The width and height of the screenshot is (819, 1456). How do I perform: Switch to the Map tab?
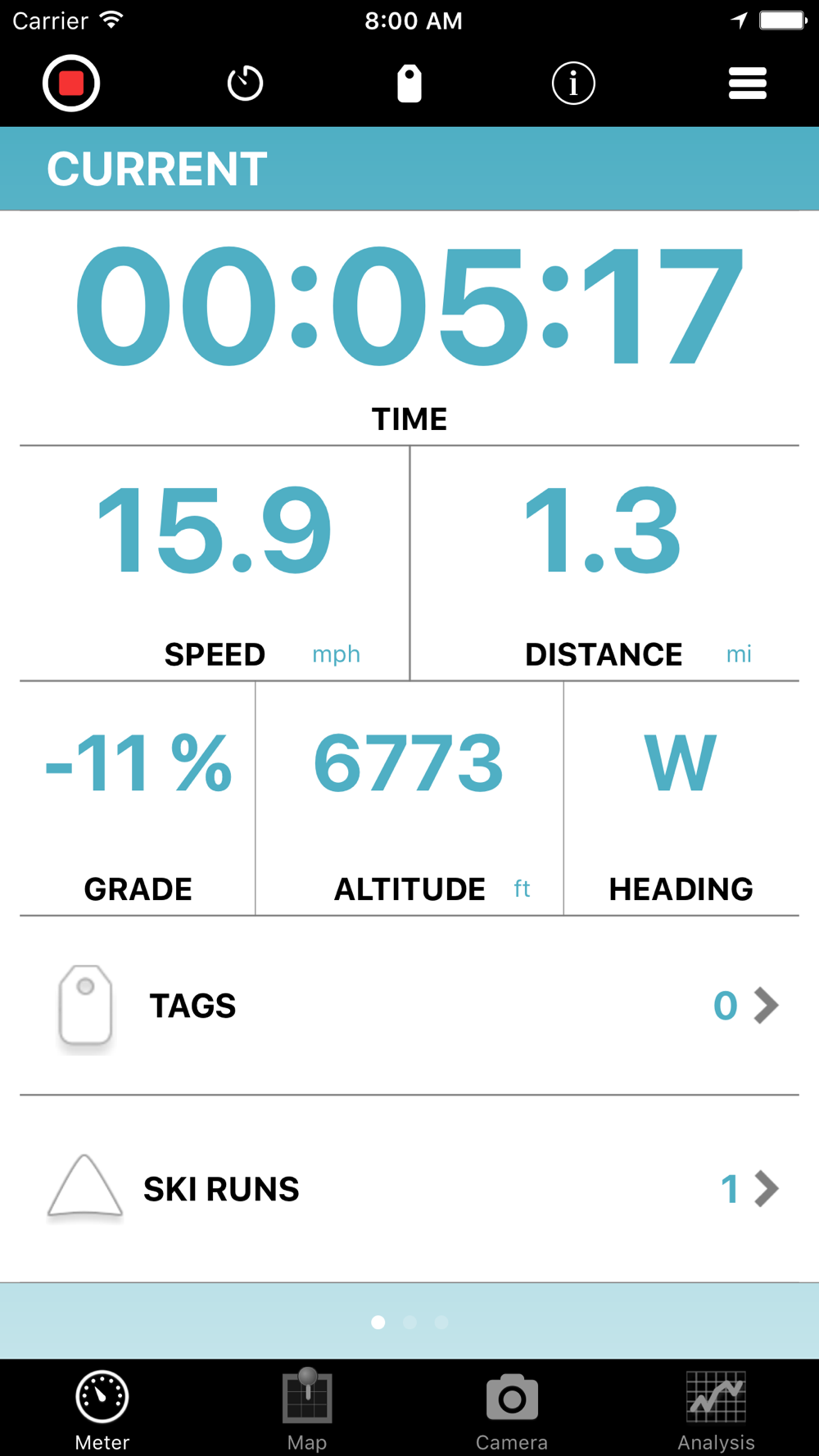(307, 1409)
